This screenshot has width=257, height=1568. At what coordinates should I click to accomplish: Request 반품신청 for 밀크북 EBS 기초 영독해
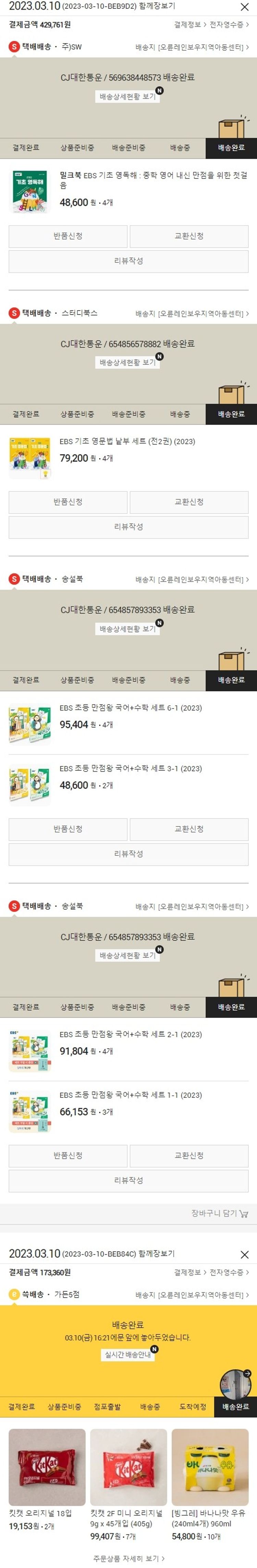68,236
